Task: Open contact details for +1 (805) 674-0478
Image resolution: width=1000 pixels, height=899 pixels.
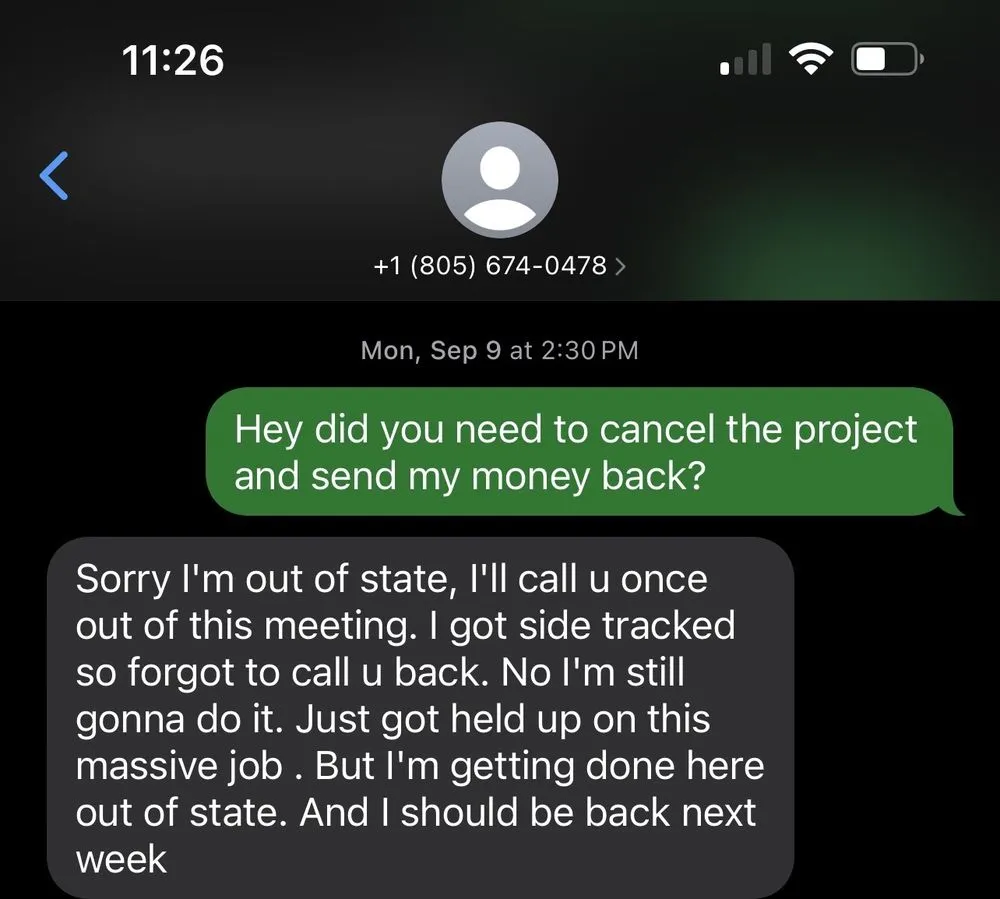Action: [x=499, y=266]
